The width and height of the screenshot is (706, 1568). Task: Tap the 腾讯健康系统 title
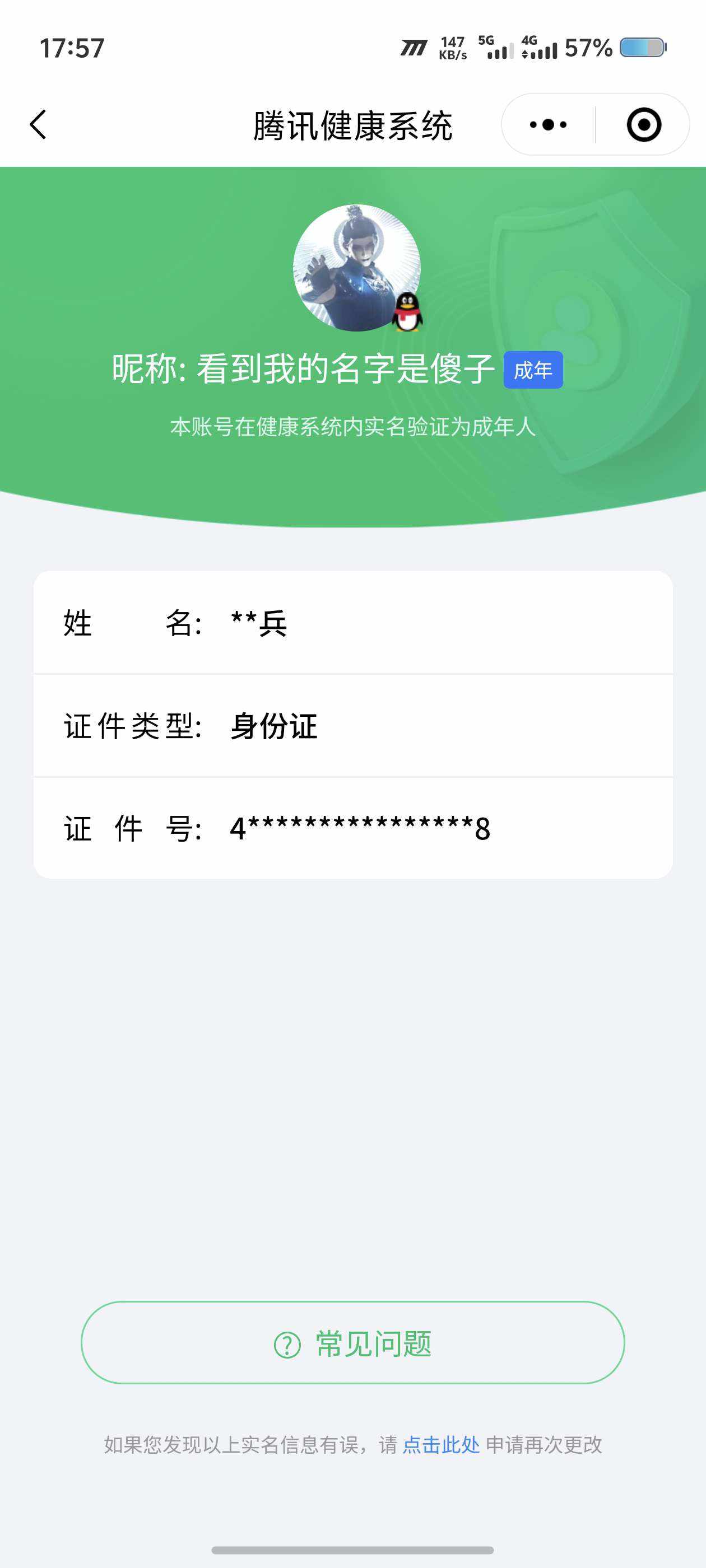tap(352, 124)
